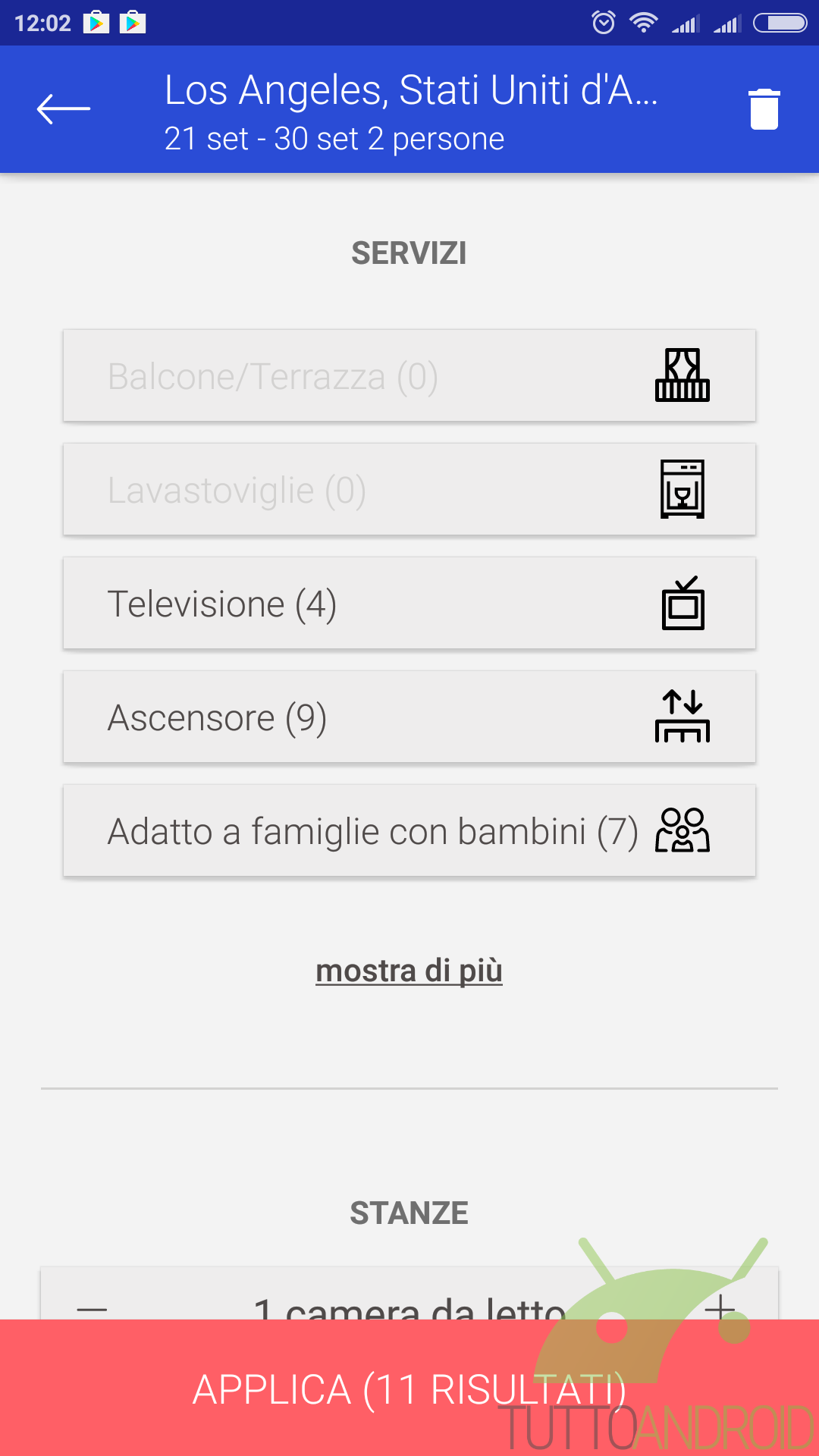
Task: Clear filters with the trash icon
Action: coord(764,109)
